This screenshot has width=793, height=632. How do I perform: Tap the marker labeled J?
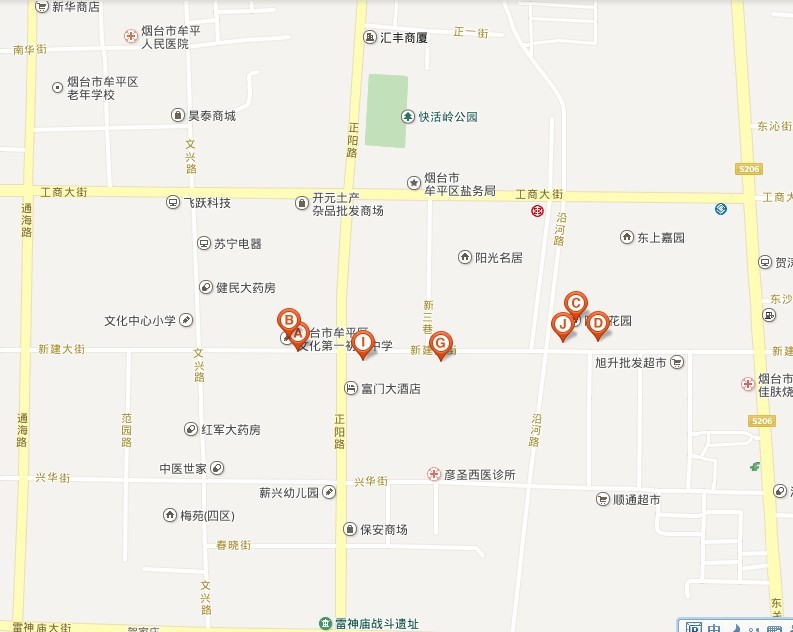[563, 324]
